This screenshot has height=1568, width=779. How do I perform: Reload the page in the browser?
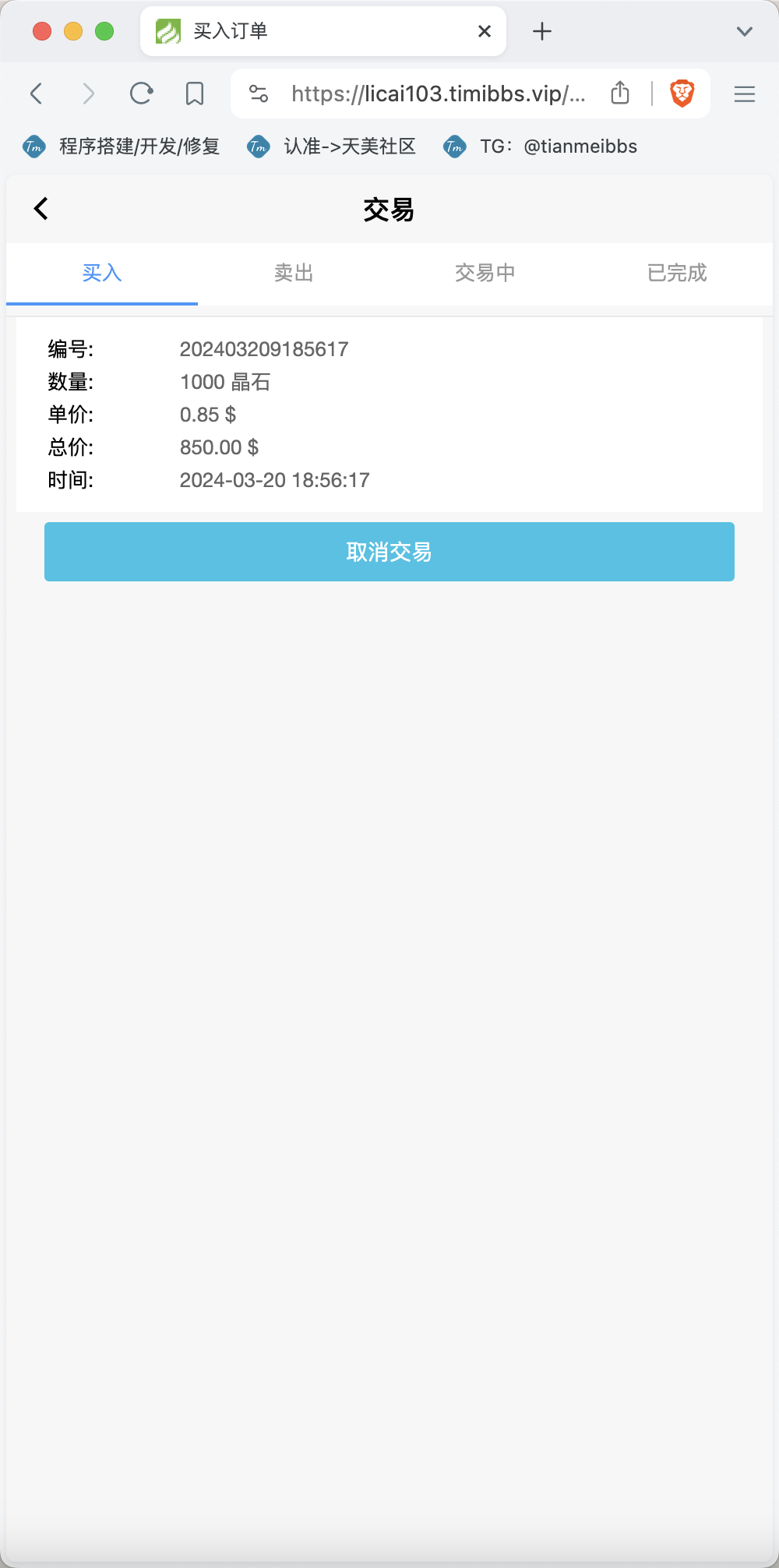point(141,94)
